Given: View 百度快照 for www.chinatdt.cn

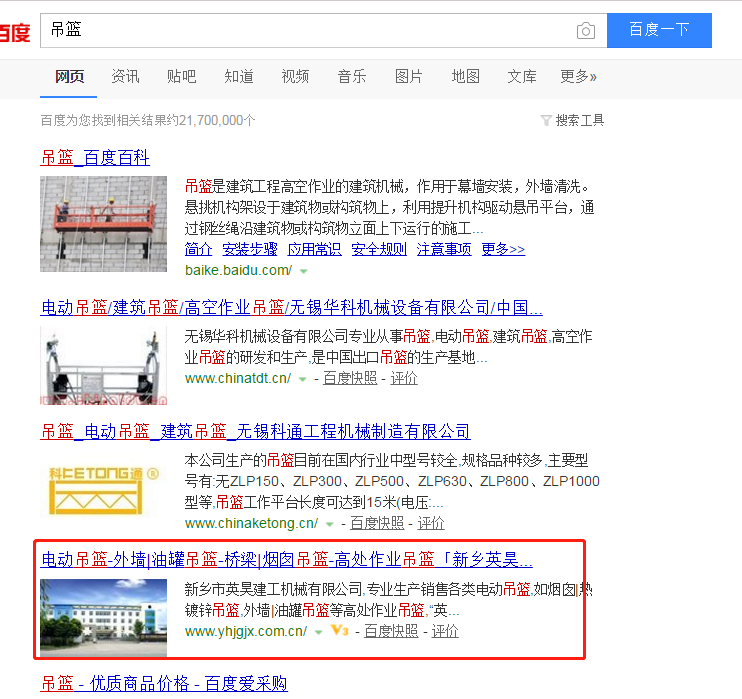Looking at the screenshot, I should click(350, 378).
